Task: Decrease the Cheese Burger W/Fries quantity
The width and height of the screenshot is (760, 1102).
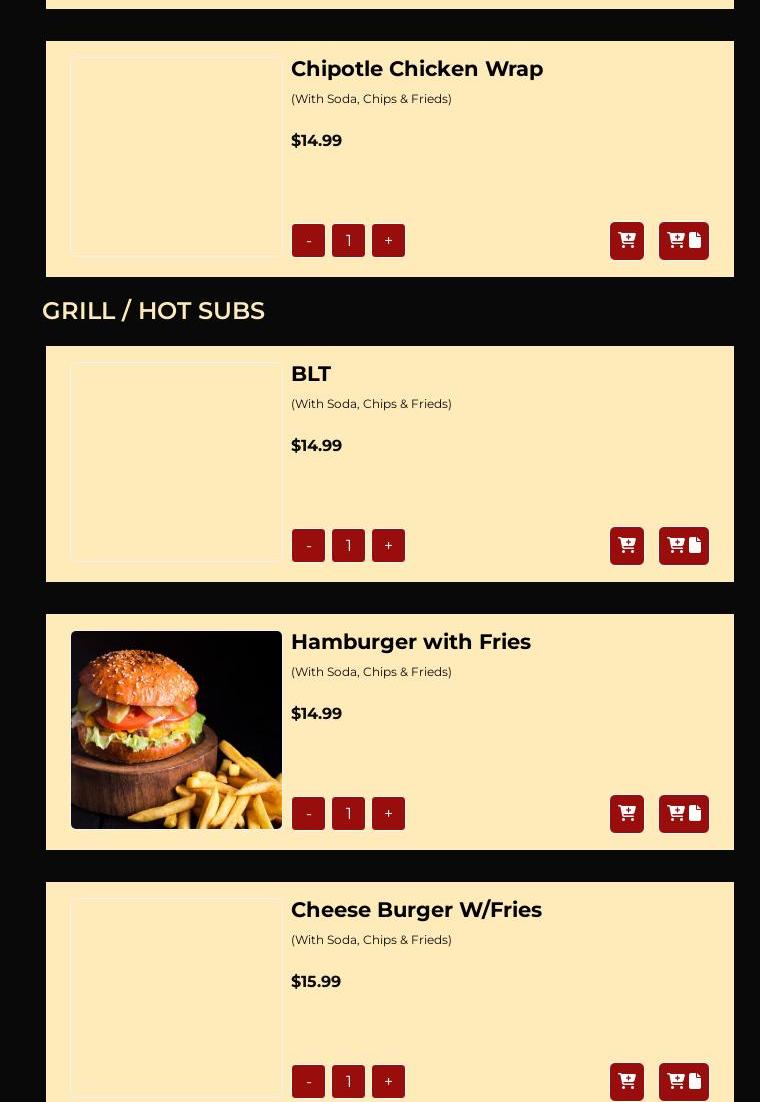Action: tap(308, 1082)
